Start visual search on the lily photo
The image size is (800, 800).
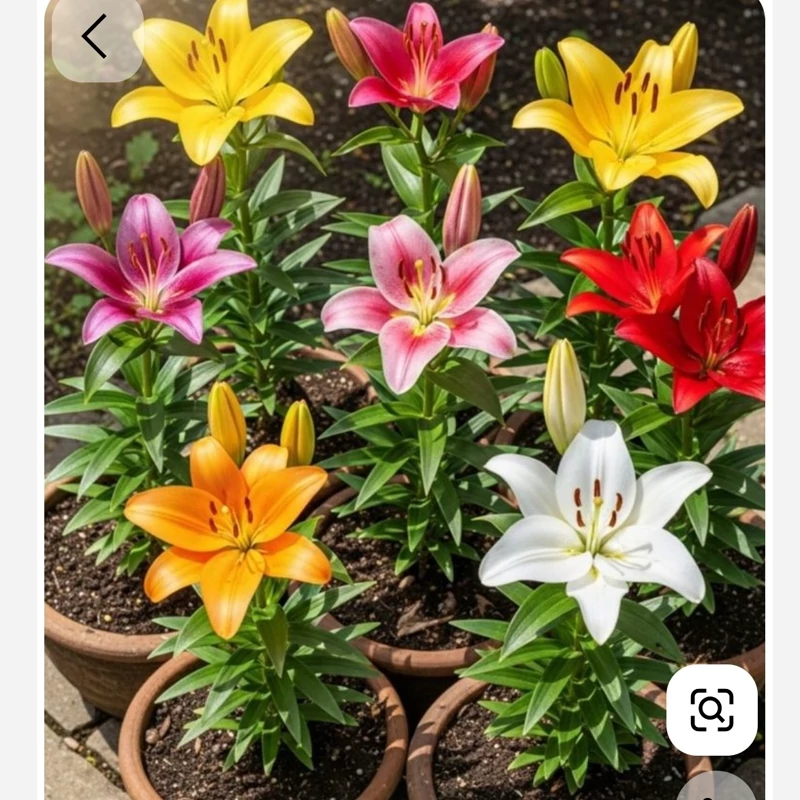pyautogui.click(x=711, y=709)
